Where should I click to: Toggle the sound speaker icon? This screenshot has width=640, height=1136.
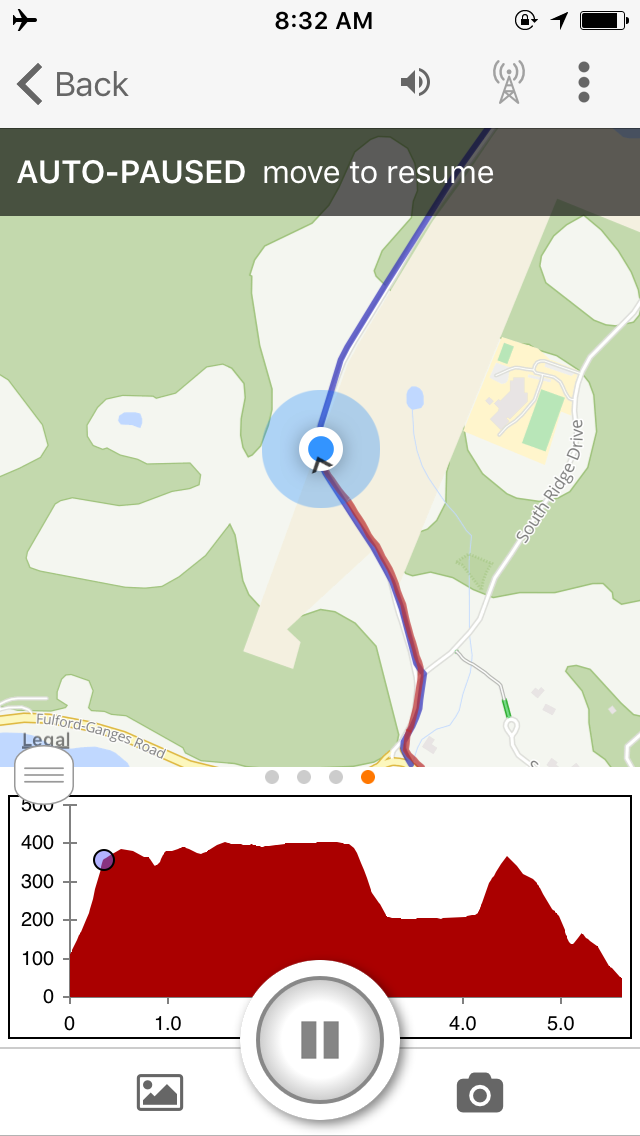point(415,82)
